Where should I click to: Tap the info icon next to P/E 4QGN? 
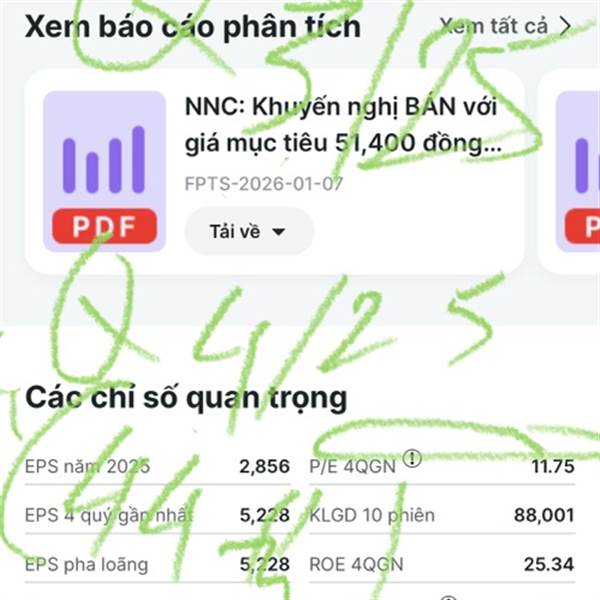click(x=412, y=458)
